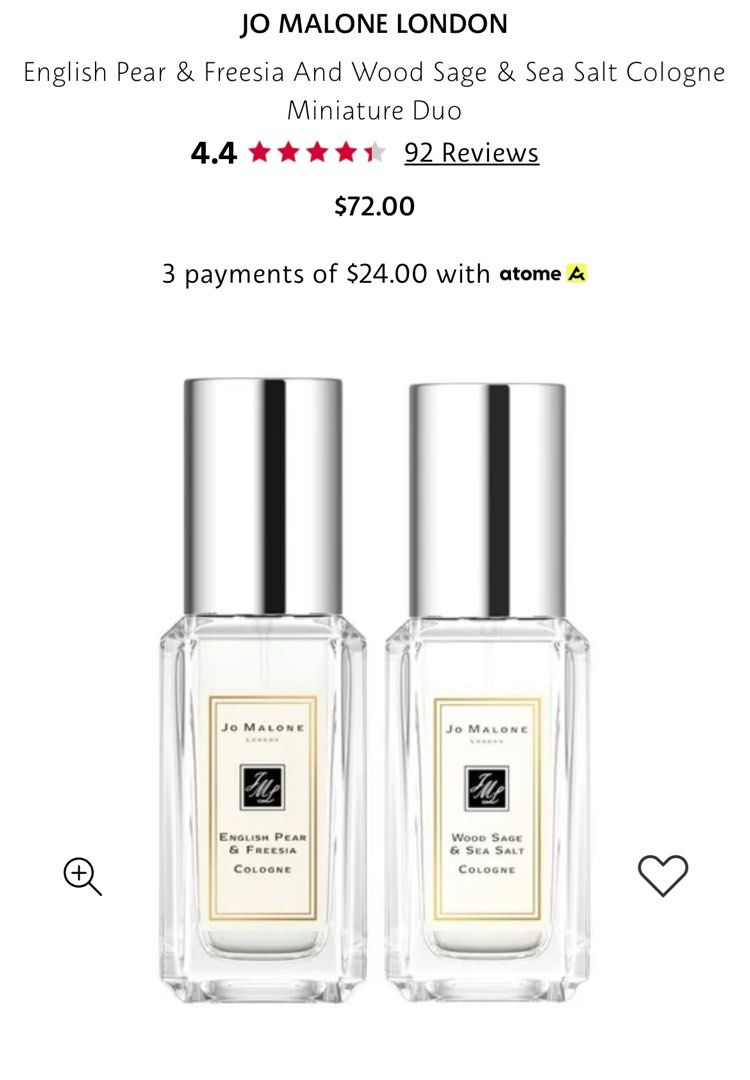Click the first red rating star

(x=259, y=153)
